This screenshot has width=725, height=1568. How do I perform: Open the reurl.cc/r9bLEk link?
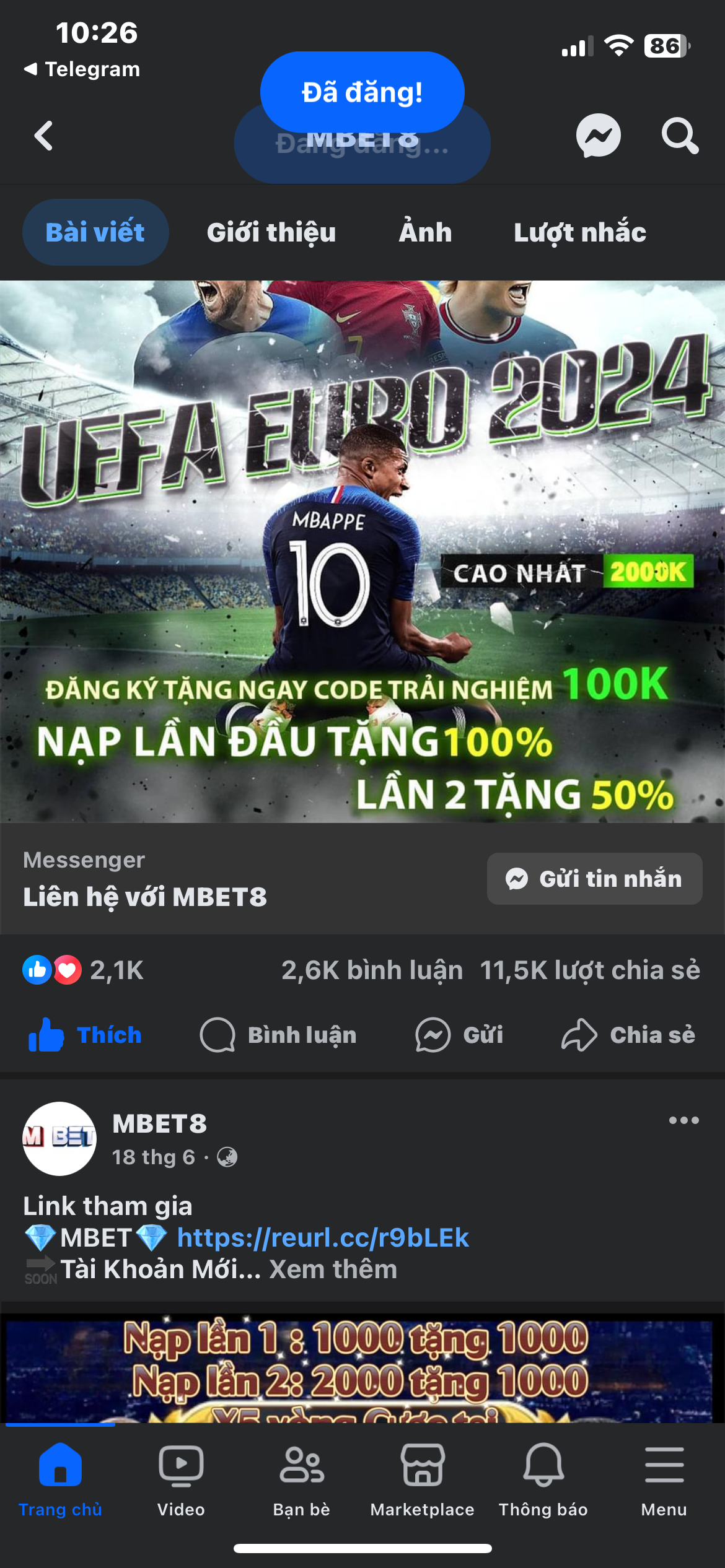(323, 1238)
